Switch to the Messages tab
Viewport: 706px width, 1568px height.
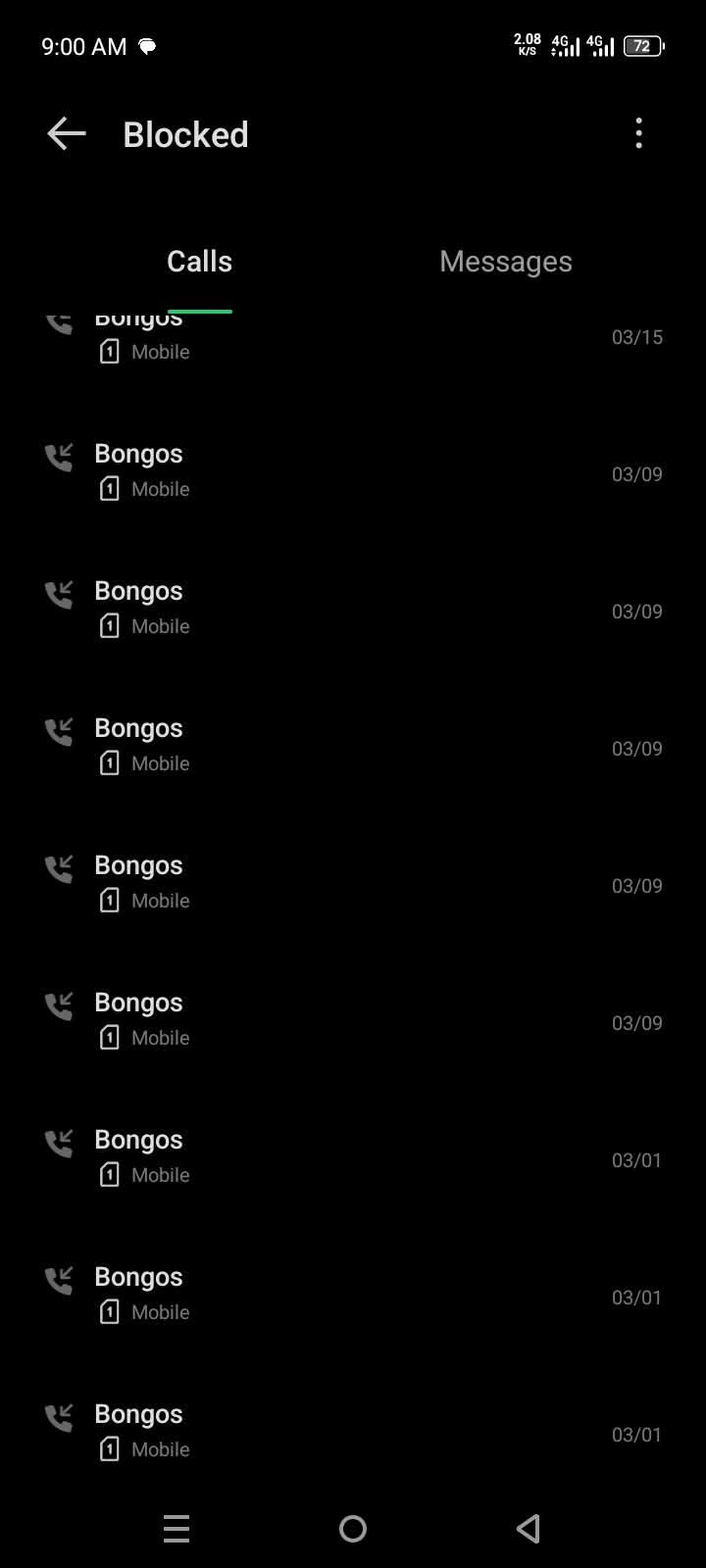(x=505, y=262)
